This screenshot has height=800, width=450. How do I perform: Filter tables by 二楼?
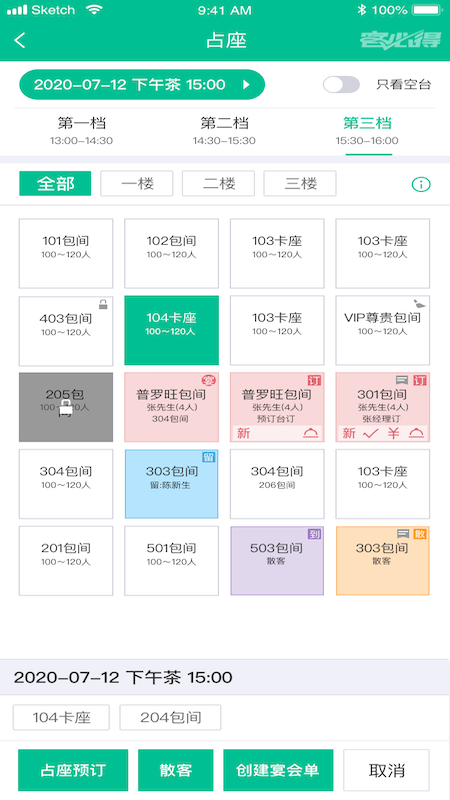218,184
